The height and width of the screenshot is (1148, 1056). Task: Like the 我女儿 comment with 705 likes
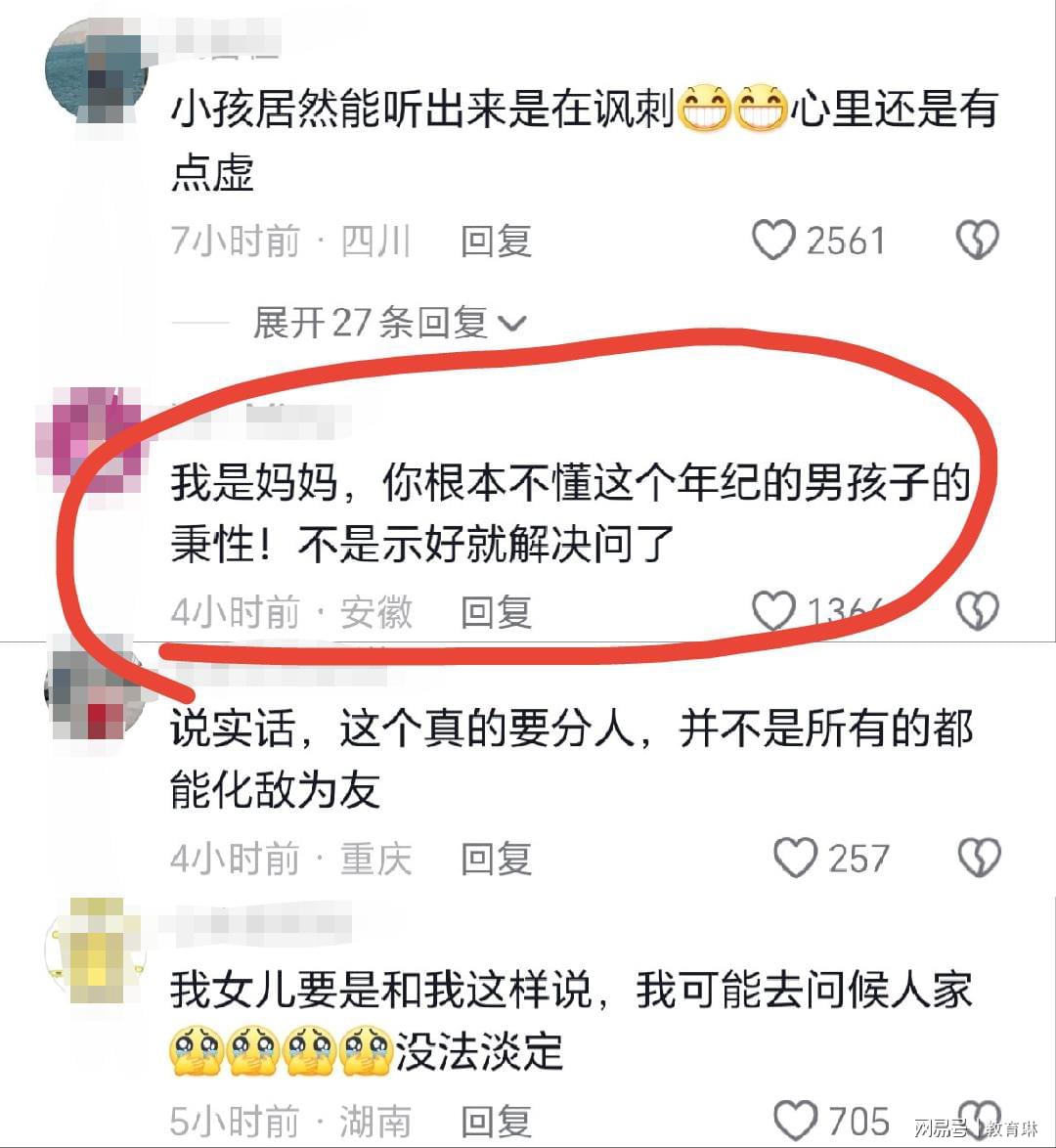pos(795,1121)
